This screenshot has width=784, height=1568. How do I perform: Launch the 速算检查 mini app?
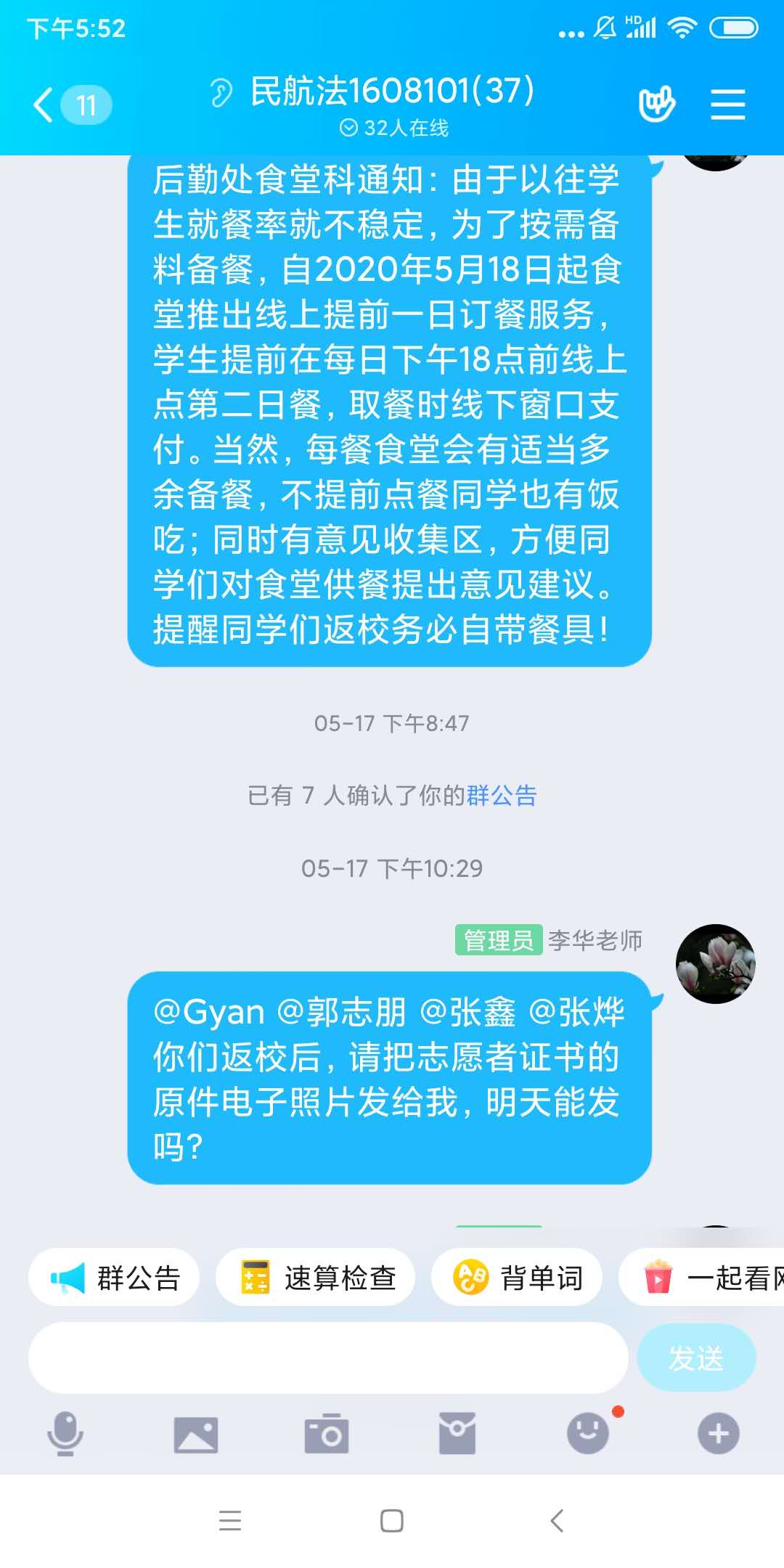click(316, 1278)
